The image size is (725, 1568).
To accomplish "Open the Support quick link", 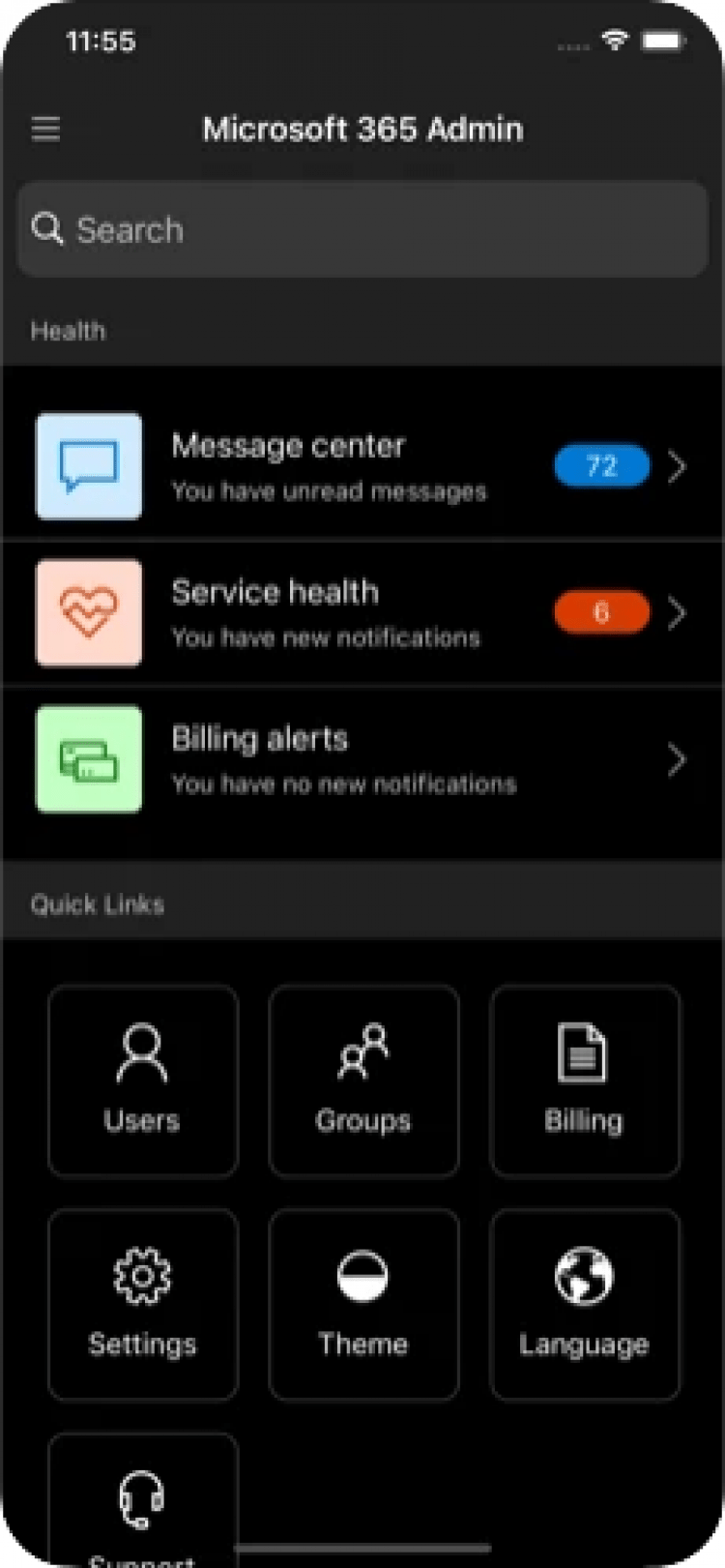I will (x=142, y=1504).
